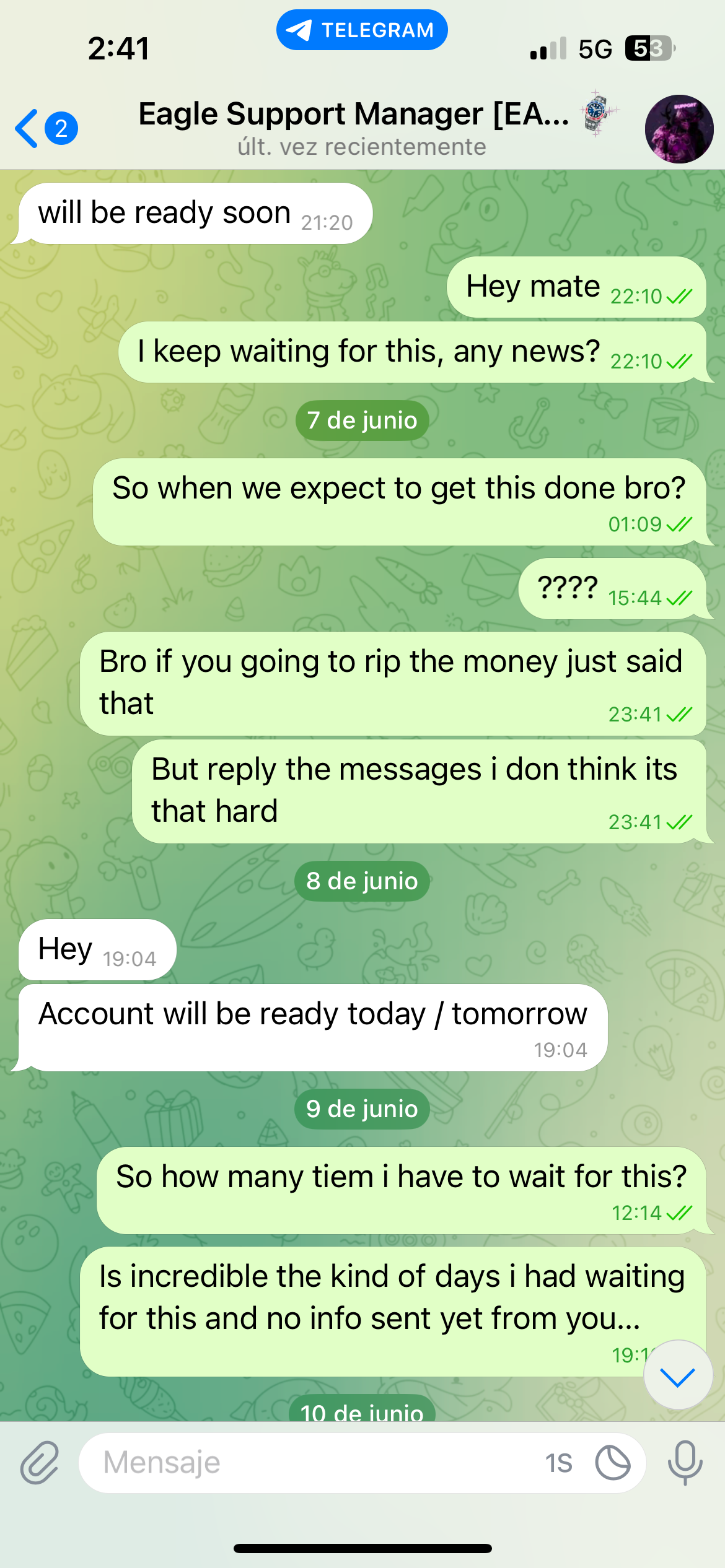Tap the 8 de junio date badge
This screenshot has width=725, height=1568.
click(x=362, y=881)
